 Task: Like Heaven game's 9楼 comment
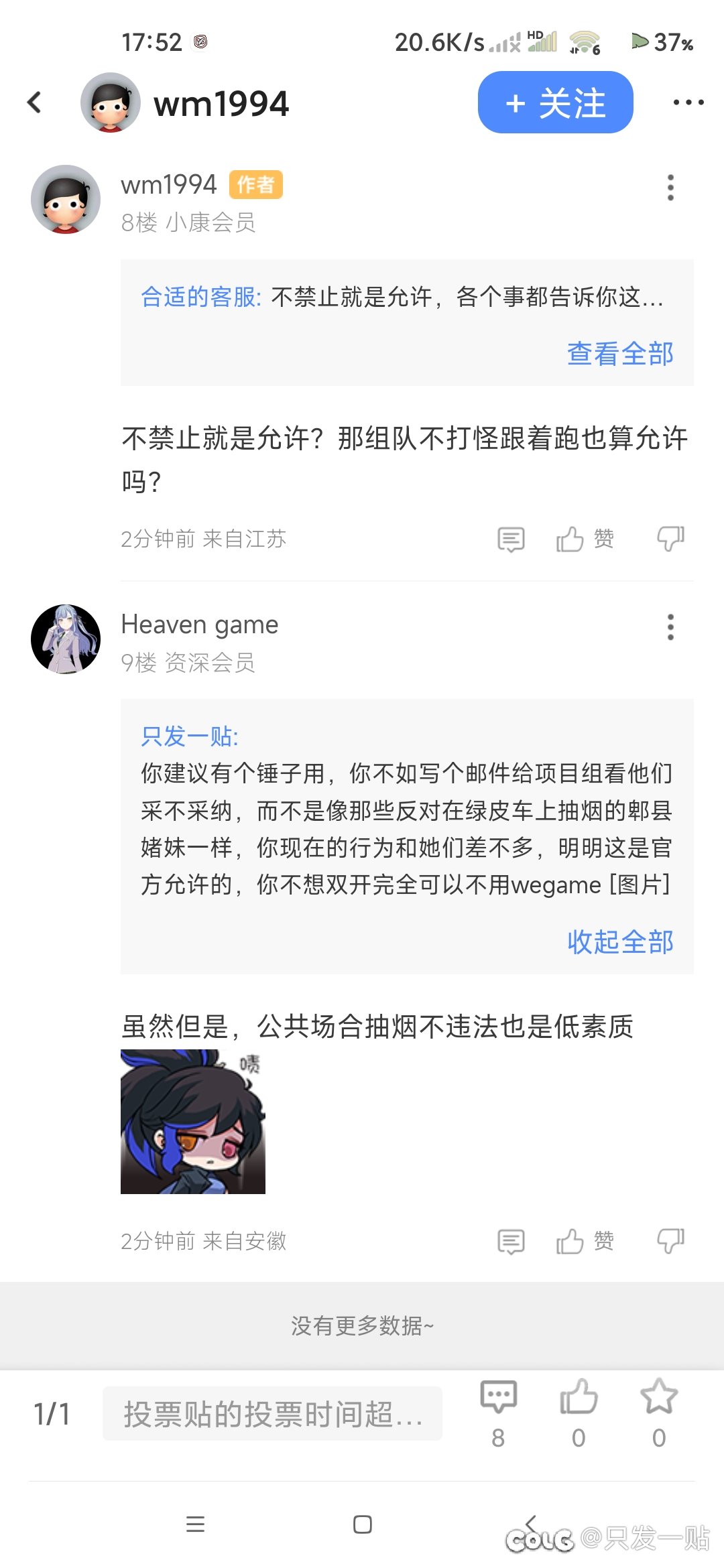click(x=585, y=1241)
